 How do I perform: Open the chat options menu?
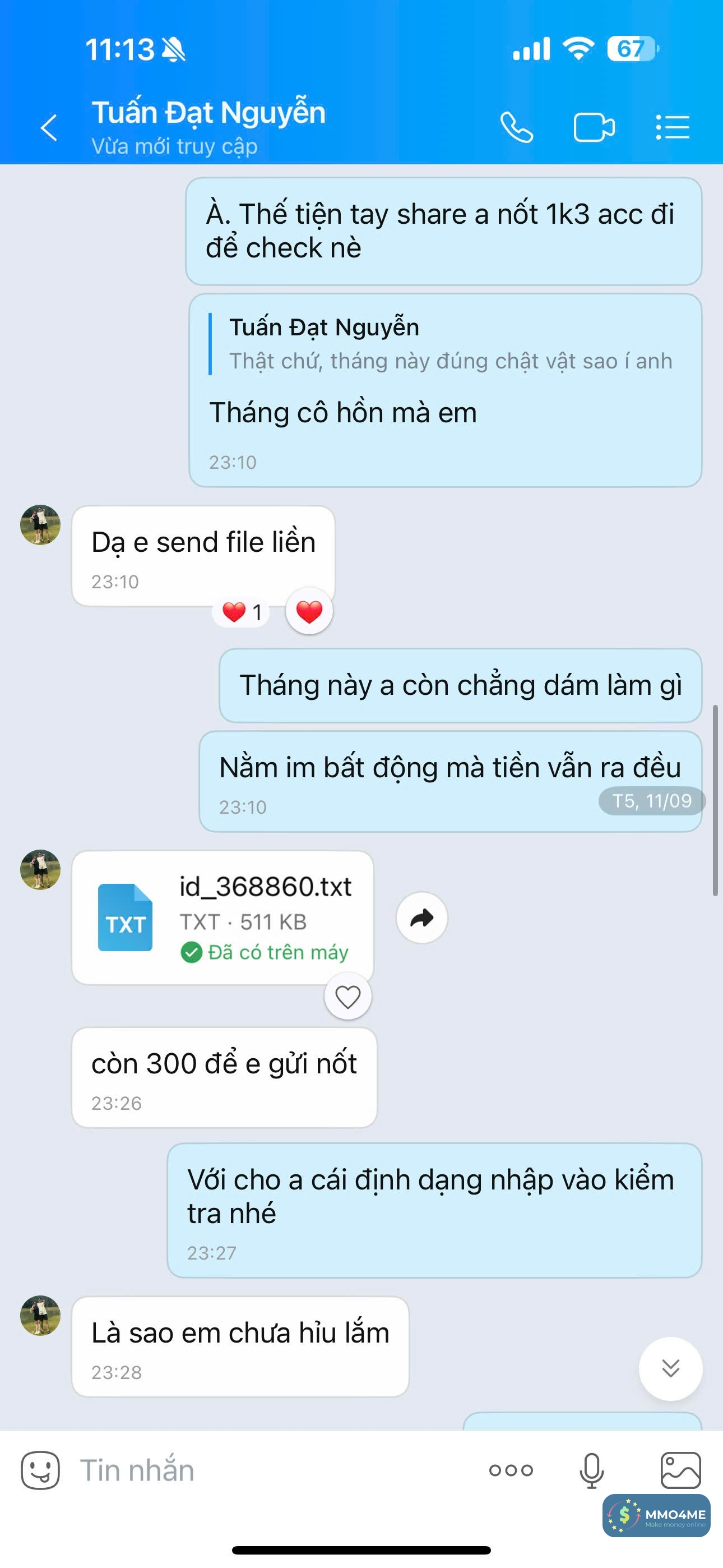(x=673, y=127)
